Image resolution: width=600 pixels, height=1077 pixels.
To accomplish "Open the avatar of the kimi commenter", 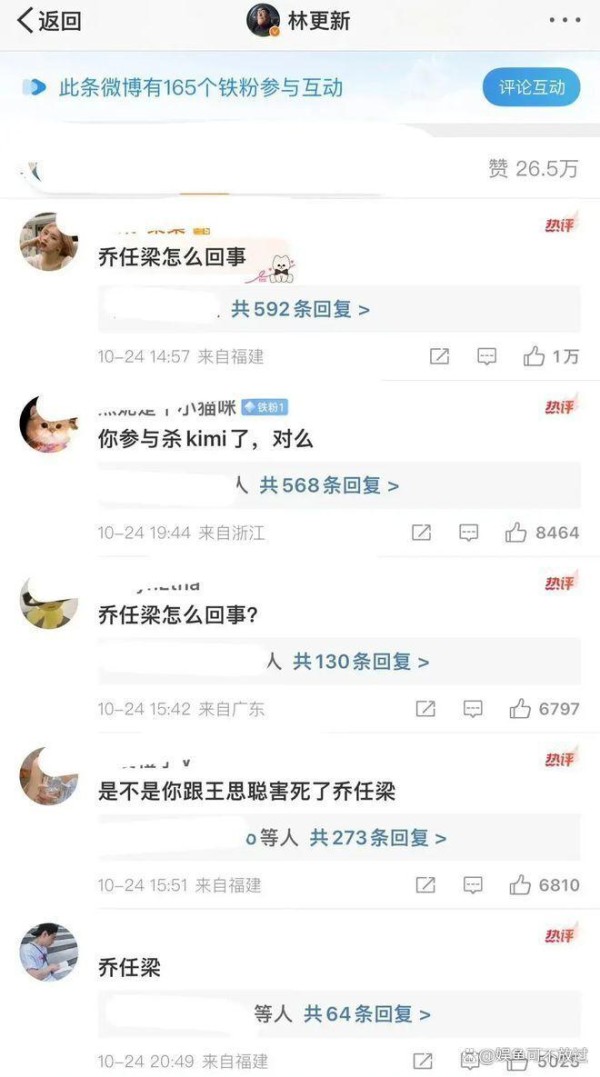I will [x=48, y=424].
